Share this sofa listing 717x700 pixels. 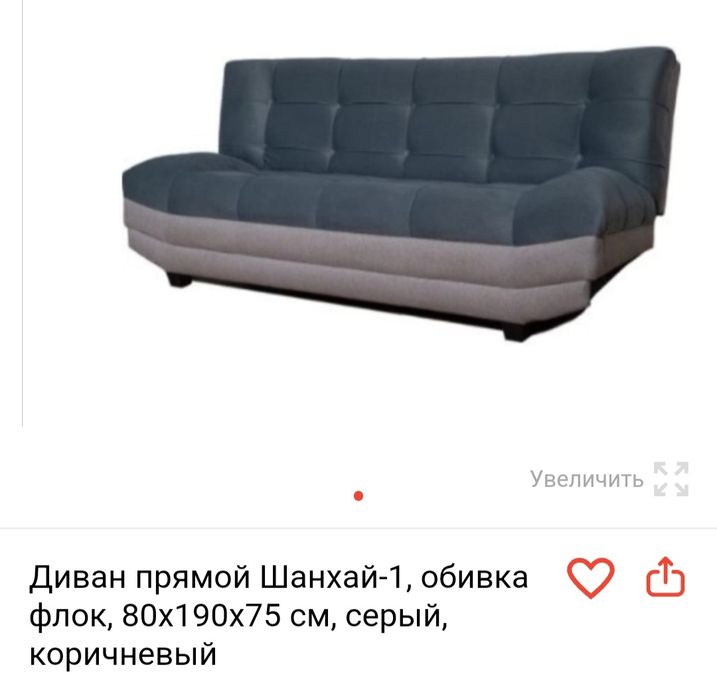[x=665, y=577]
